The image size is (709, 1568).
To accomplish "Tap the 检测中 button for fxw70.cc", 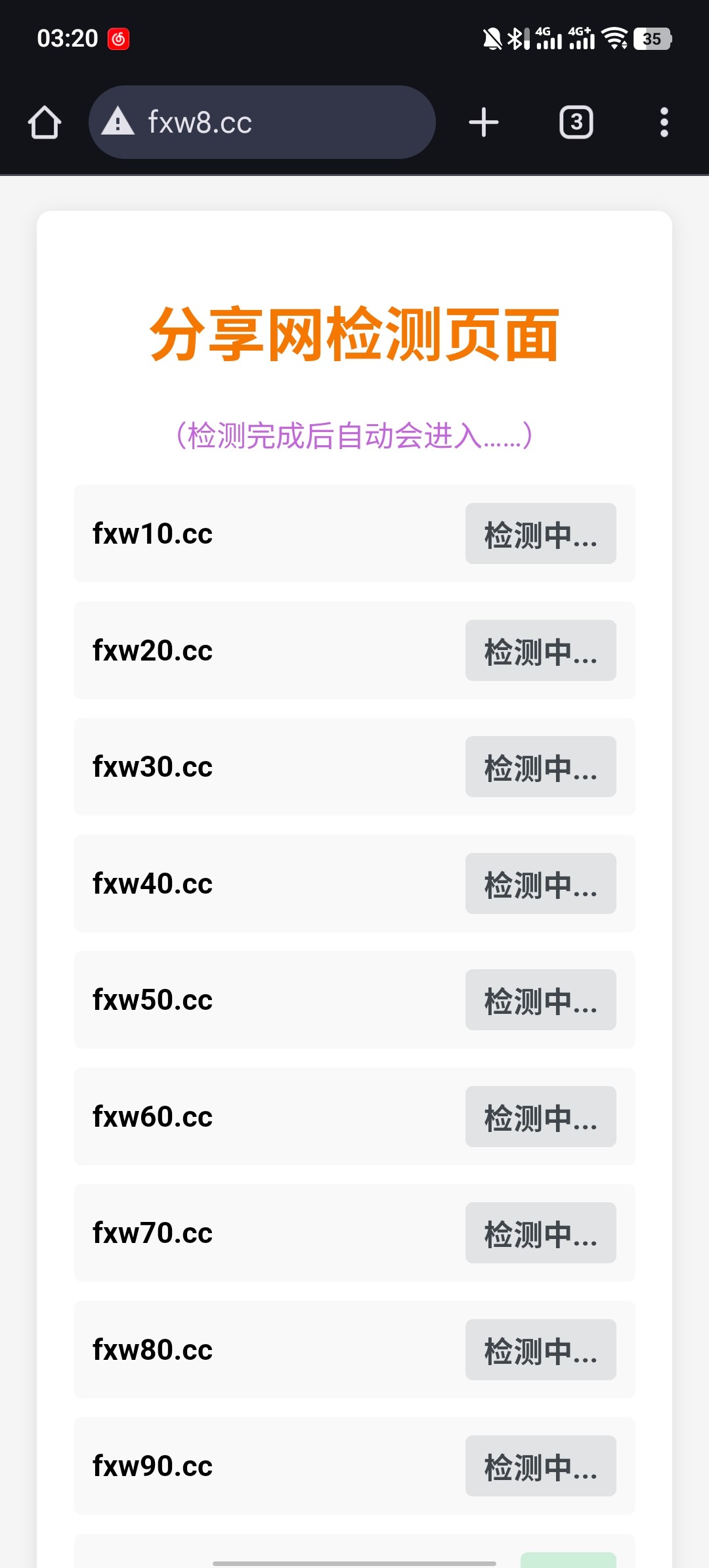I will 540,1233.
